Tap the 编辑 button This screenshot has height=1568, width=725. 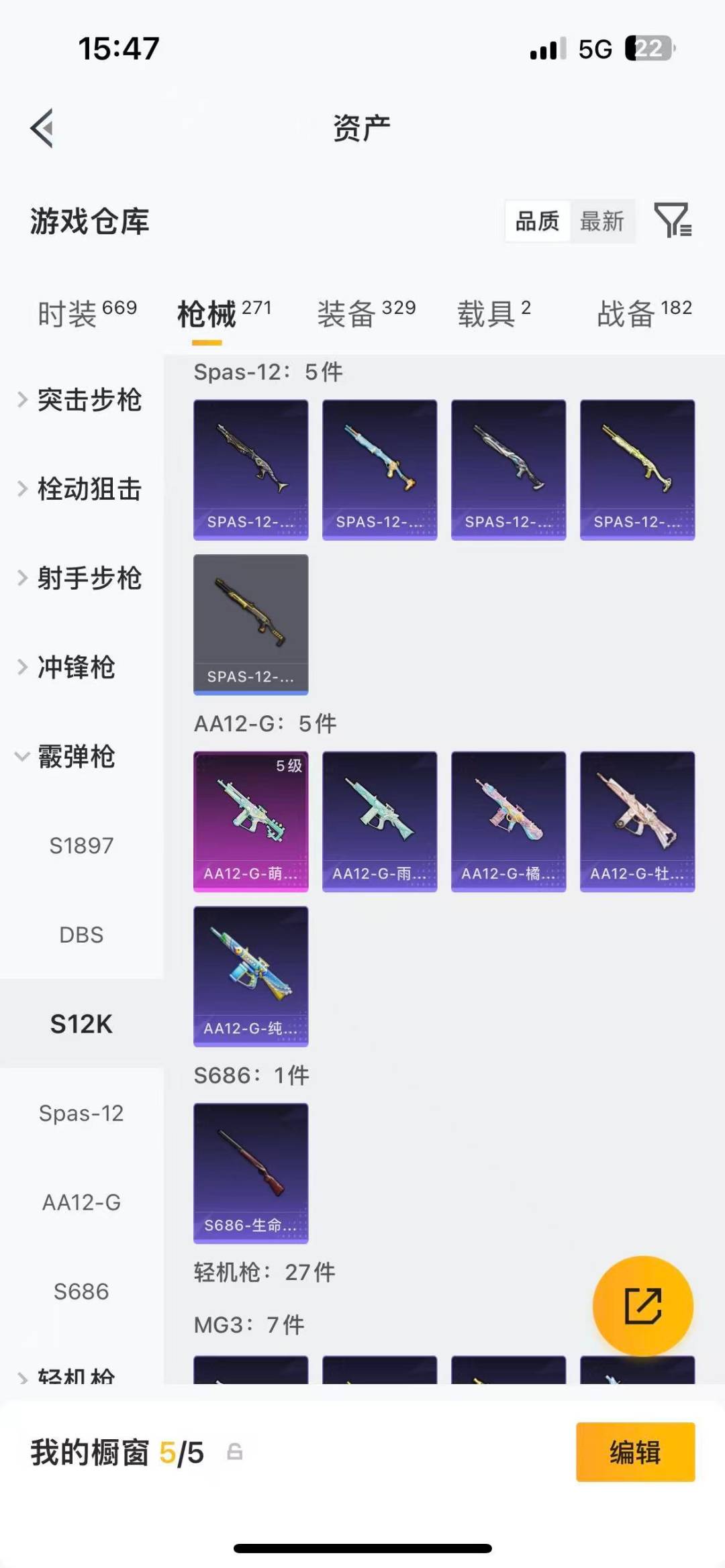(635, 1452)
